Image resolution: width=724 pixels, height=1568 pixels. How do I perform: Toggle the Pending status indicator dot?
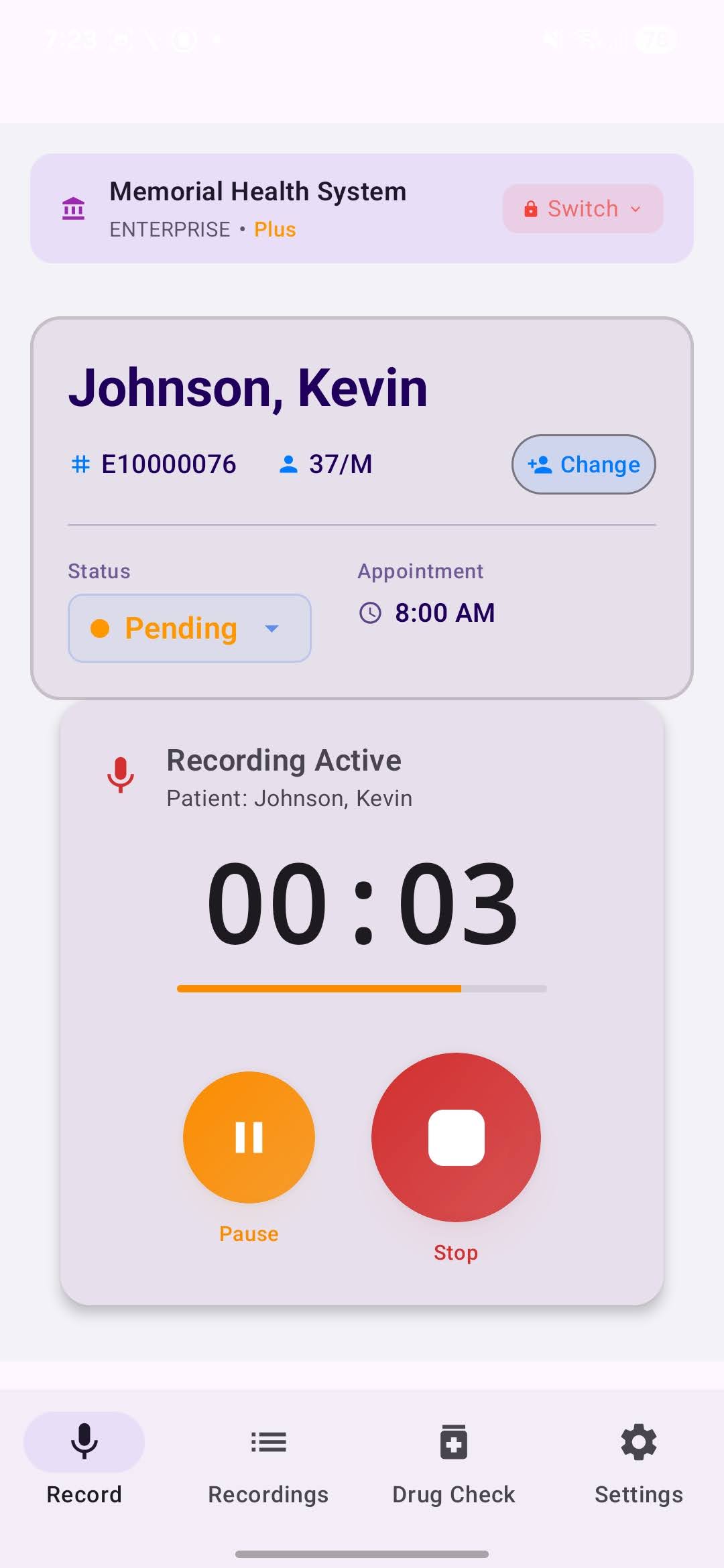click(99, 628)
